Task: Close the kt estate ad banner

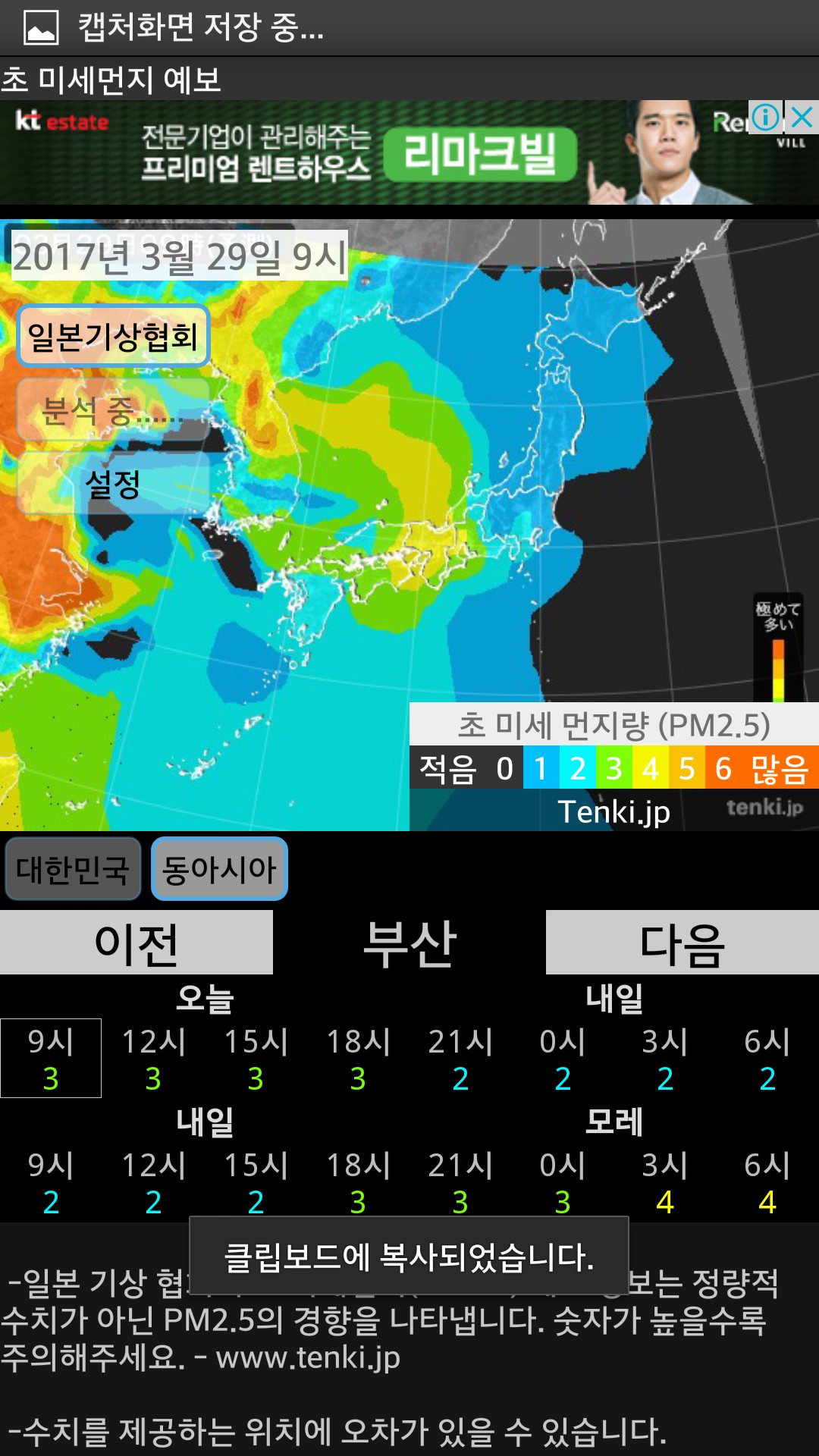Action: coord(802,118)
